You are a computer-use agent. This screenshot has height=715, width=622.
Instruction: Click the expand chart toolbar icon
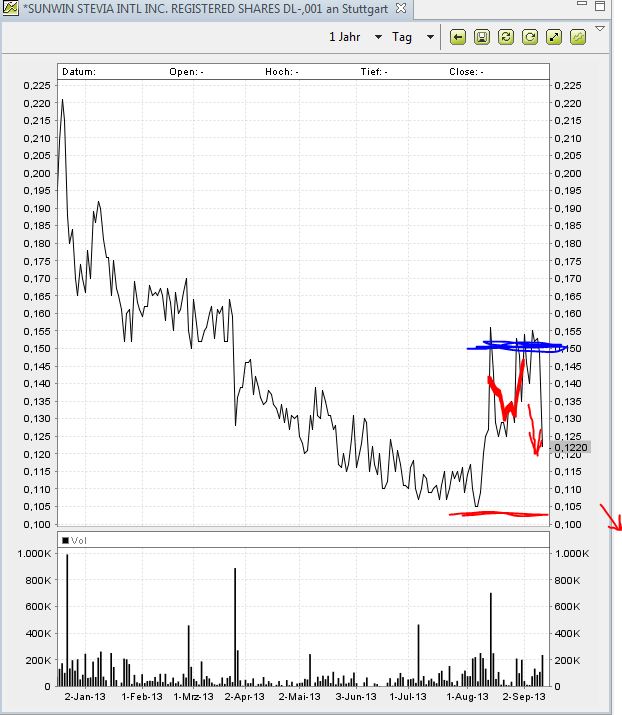point(554,37)
